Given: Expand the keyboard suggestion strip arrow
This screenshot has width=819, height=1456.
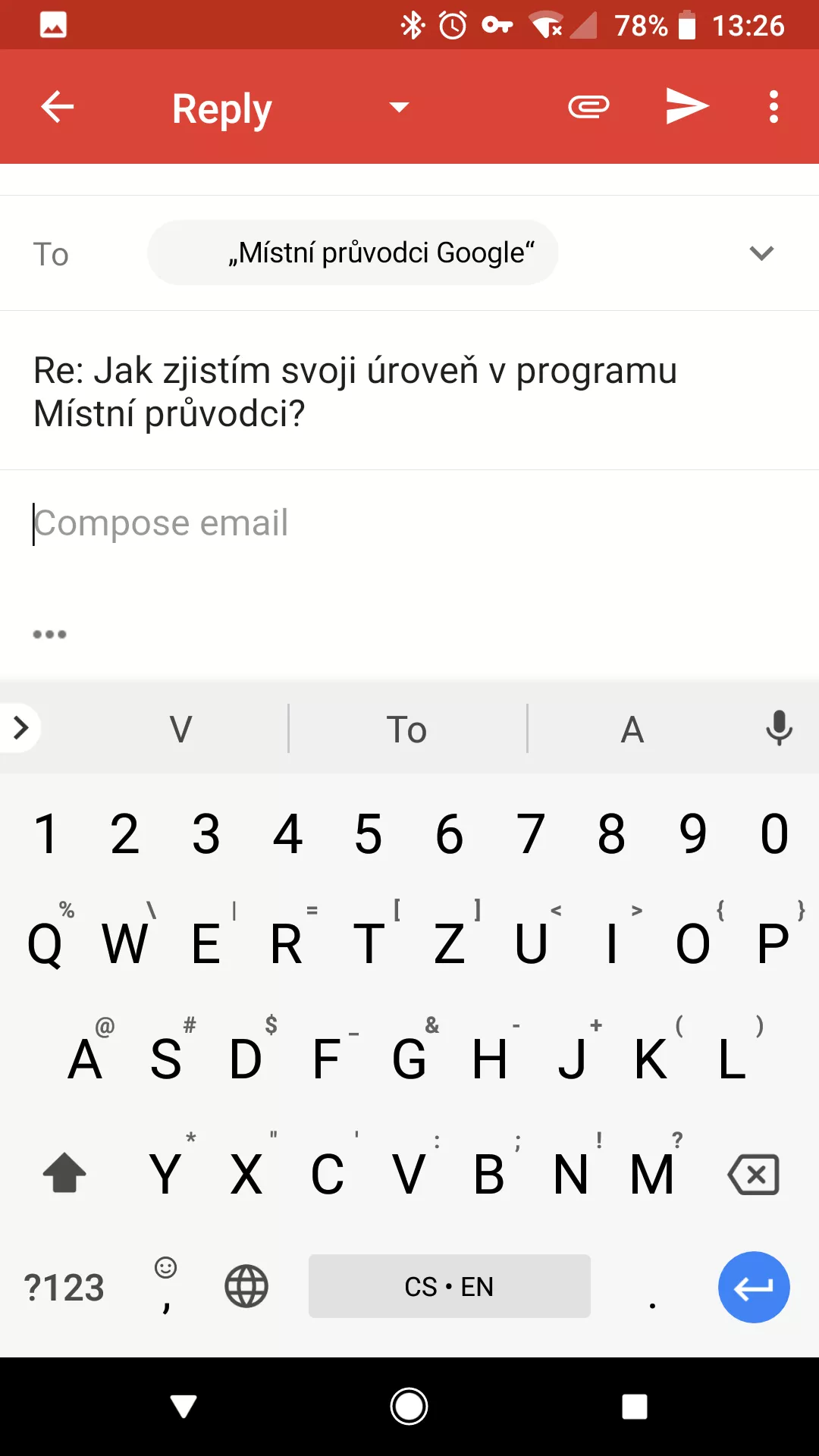Looking at the screenshot, I should tap(20, 728).
